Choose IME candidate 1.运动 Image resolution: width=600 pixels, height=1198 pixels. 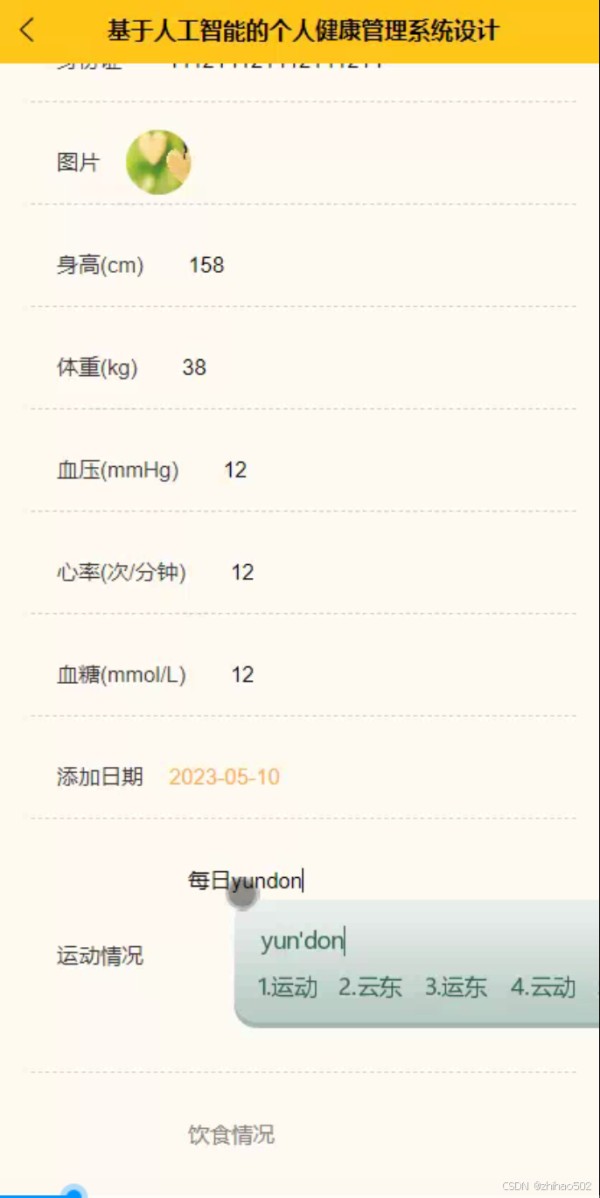point(287,988)
